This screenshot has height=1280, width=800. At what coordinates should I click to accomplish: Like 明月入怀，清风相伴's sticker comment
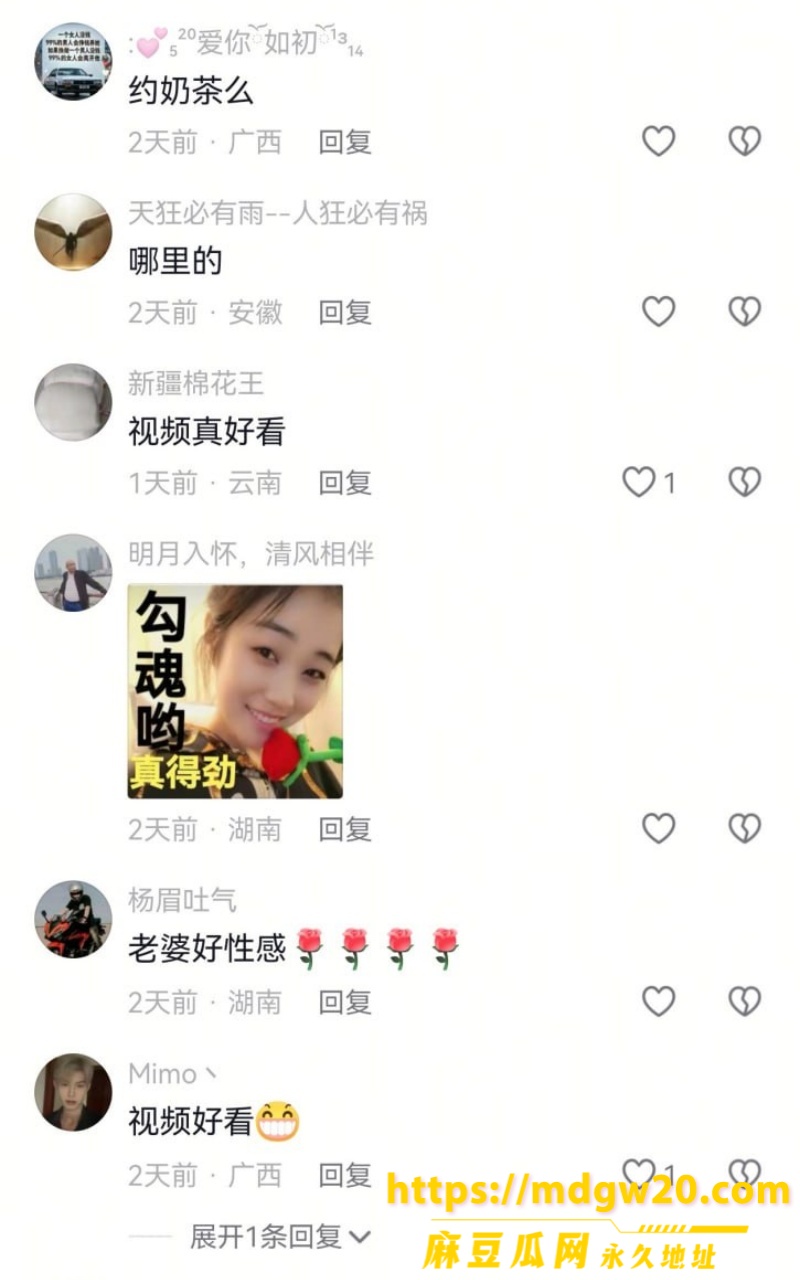658,828
